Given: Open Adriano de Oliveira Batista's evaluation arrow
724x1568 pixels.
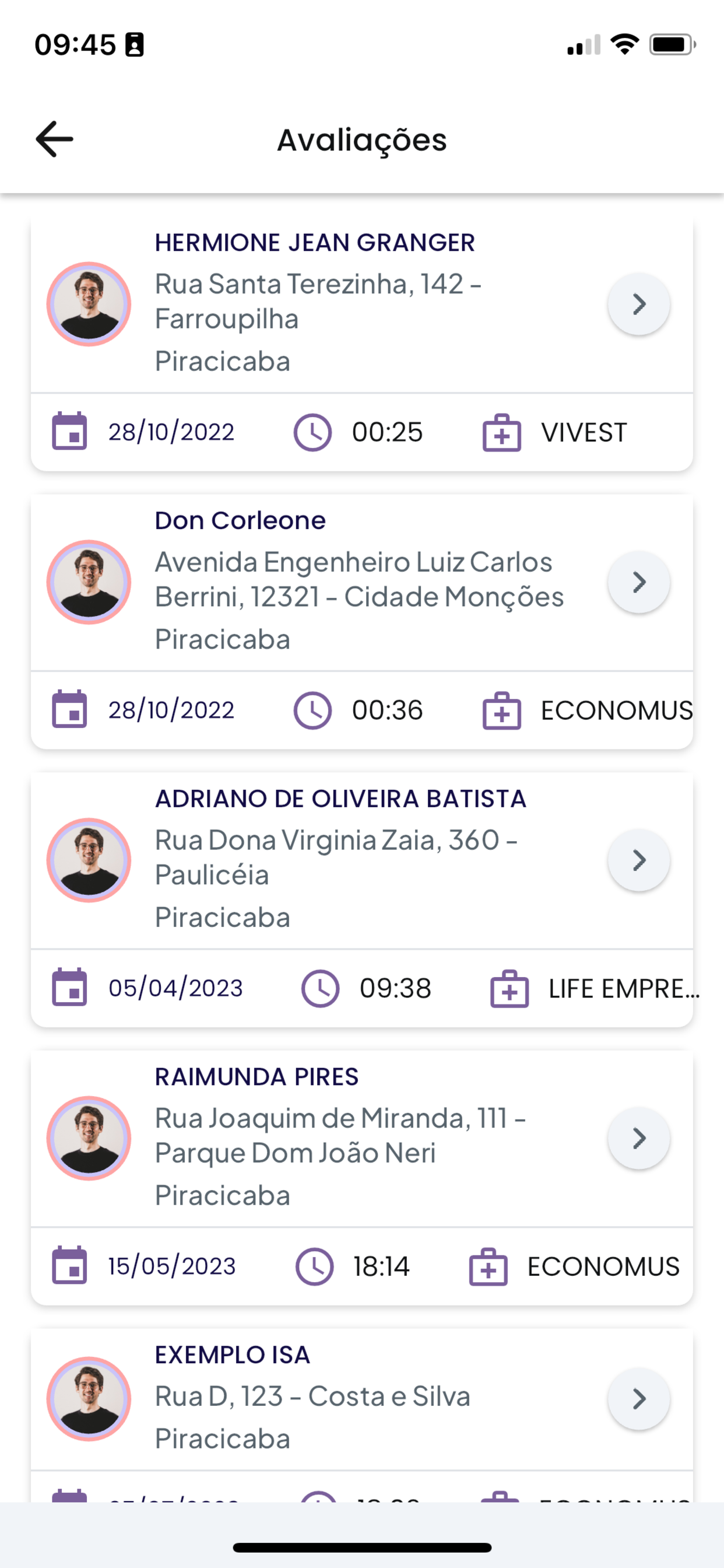Looking at the screenshot, I should point(639,860).
